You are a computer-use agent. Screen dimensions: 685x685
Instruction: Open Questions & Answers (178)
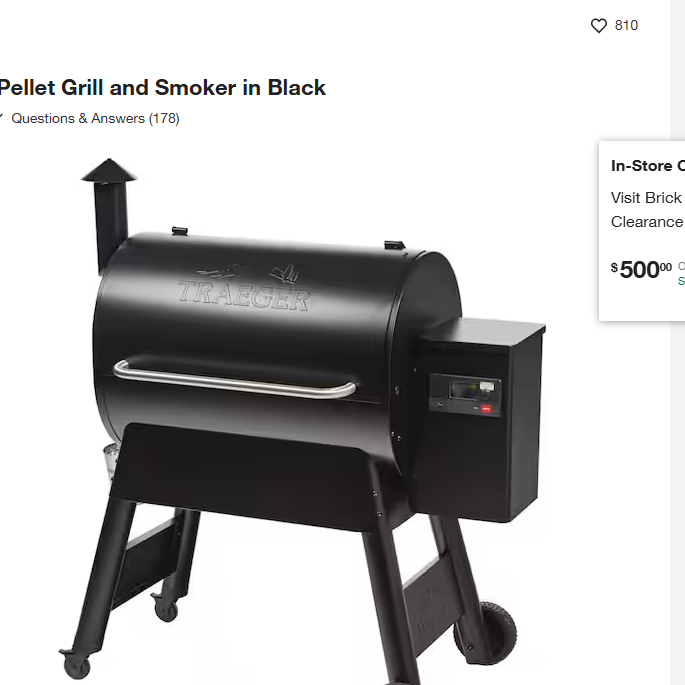(x=95, y=118)
